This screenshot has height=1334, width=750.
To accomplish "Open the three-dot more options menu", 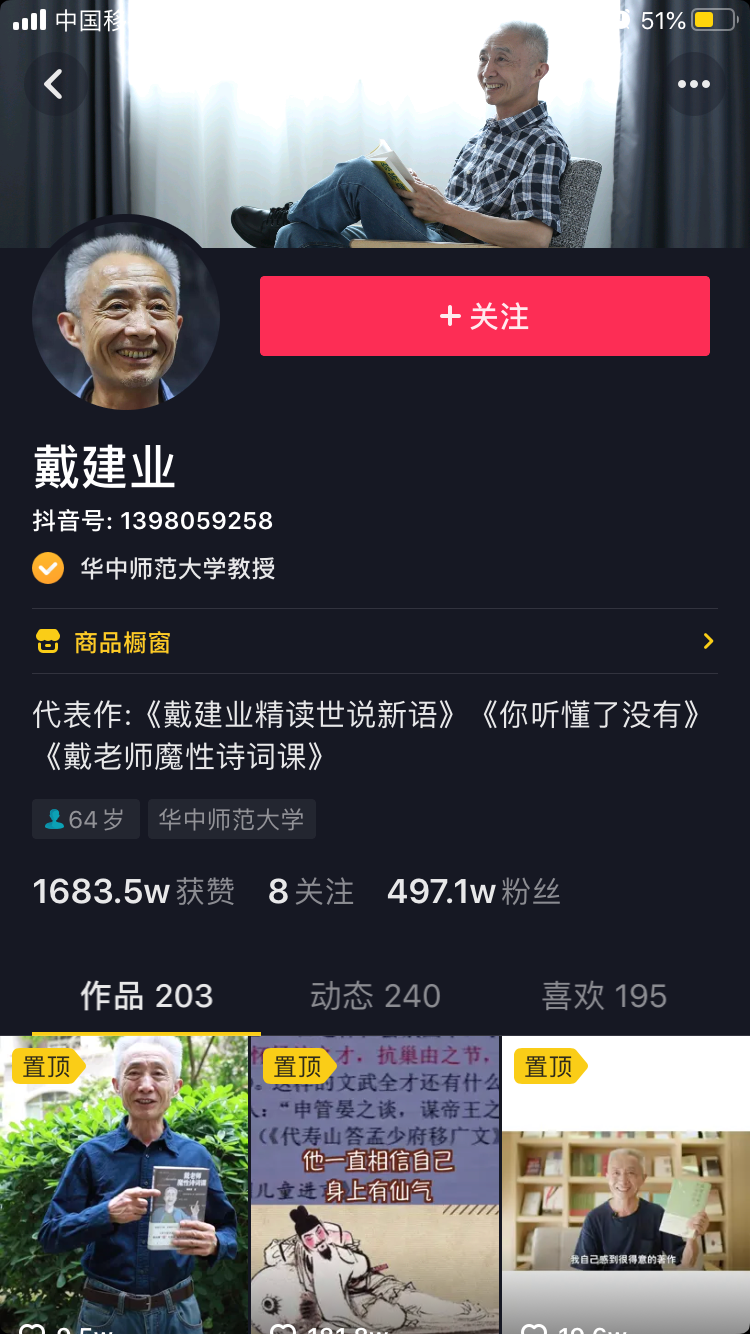I will pos(693,84).
